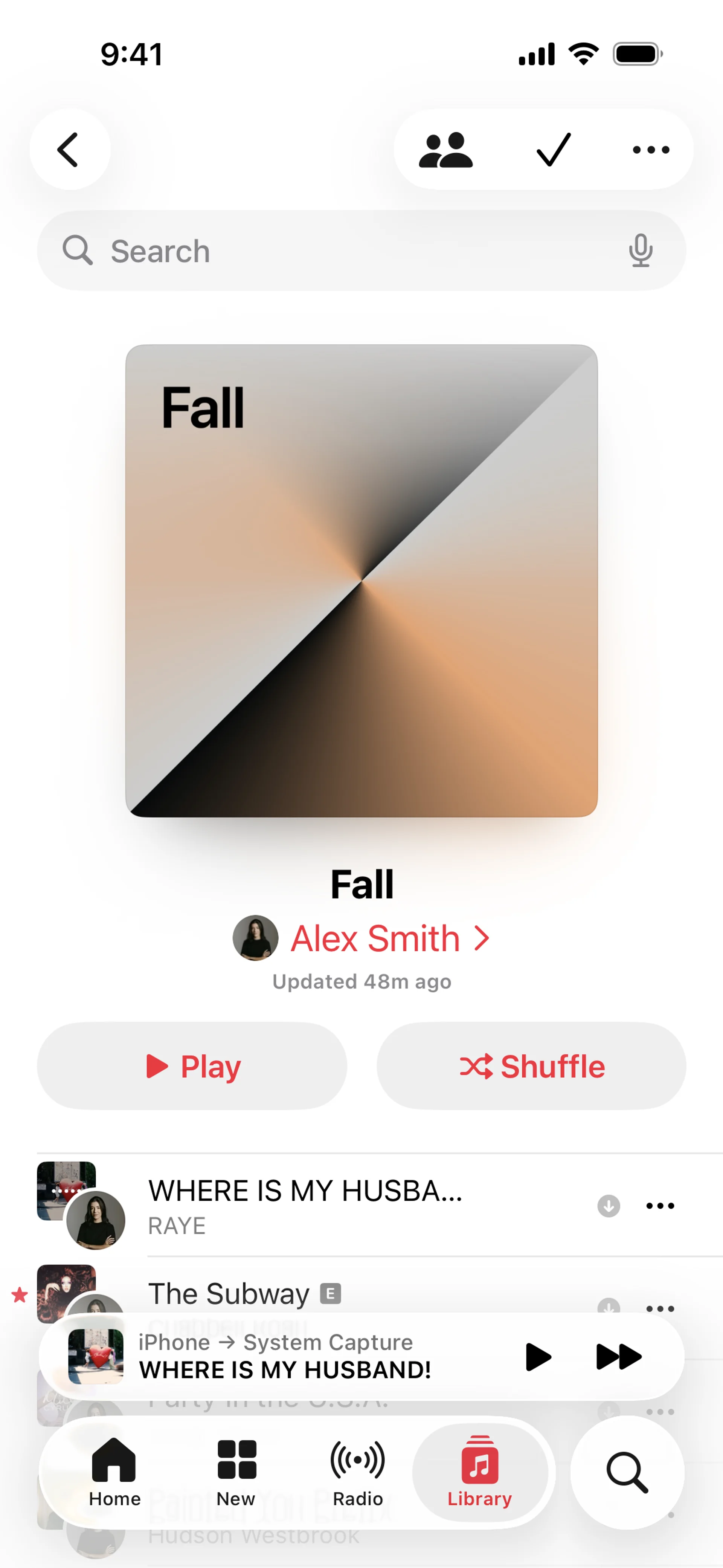Open the Fall playlist artwork
Image resolution: width=723 pixels, height=1568 pixels.
coord(361,581)
